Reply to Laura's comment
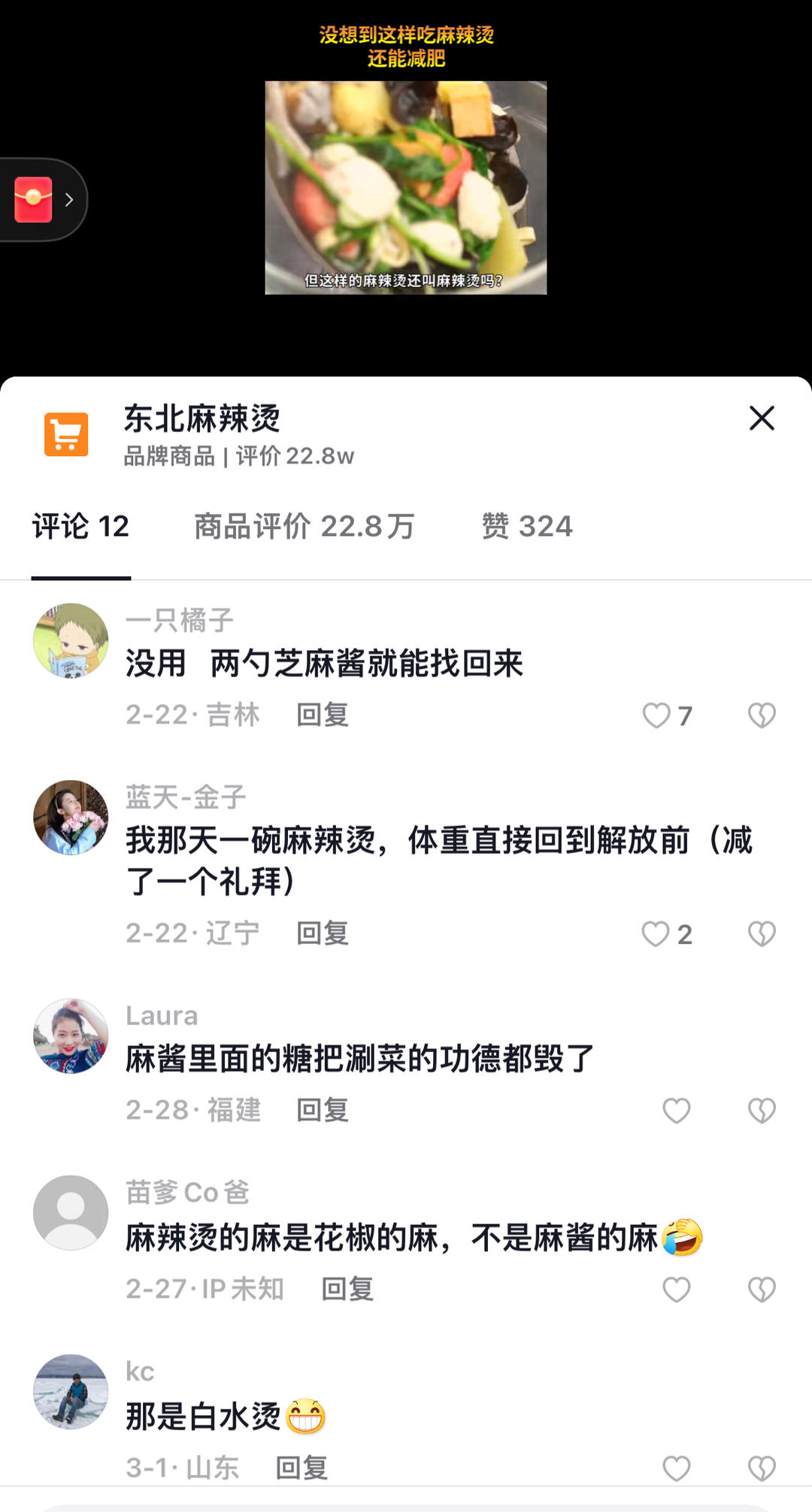The image size is (812, 1512). [x=323, y=1110]
